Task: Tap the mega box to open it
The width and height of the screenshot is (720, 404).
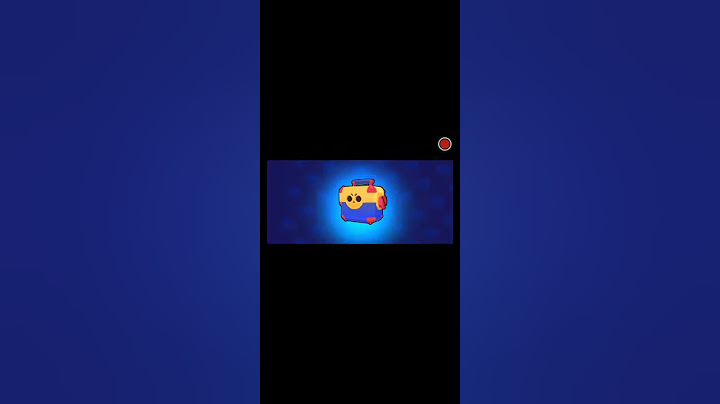Action: point(361,202)
